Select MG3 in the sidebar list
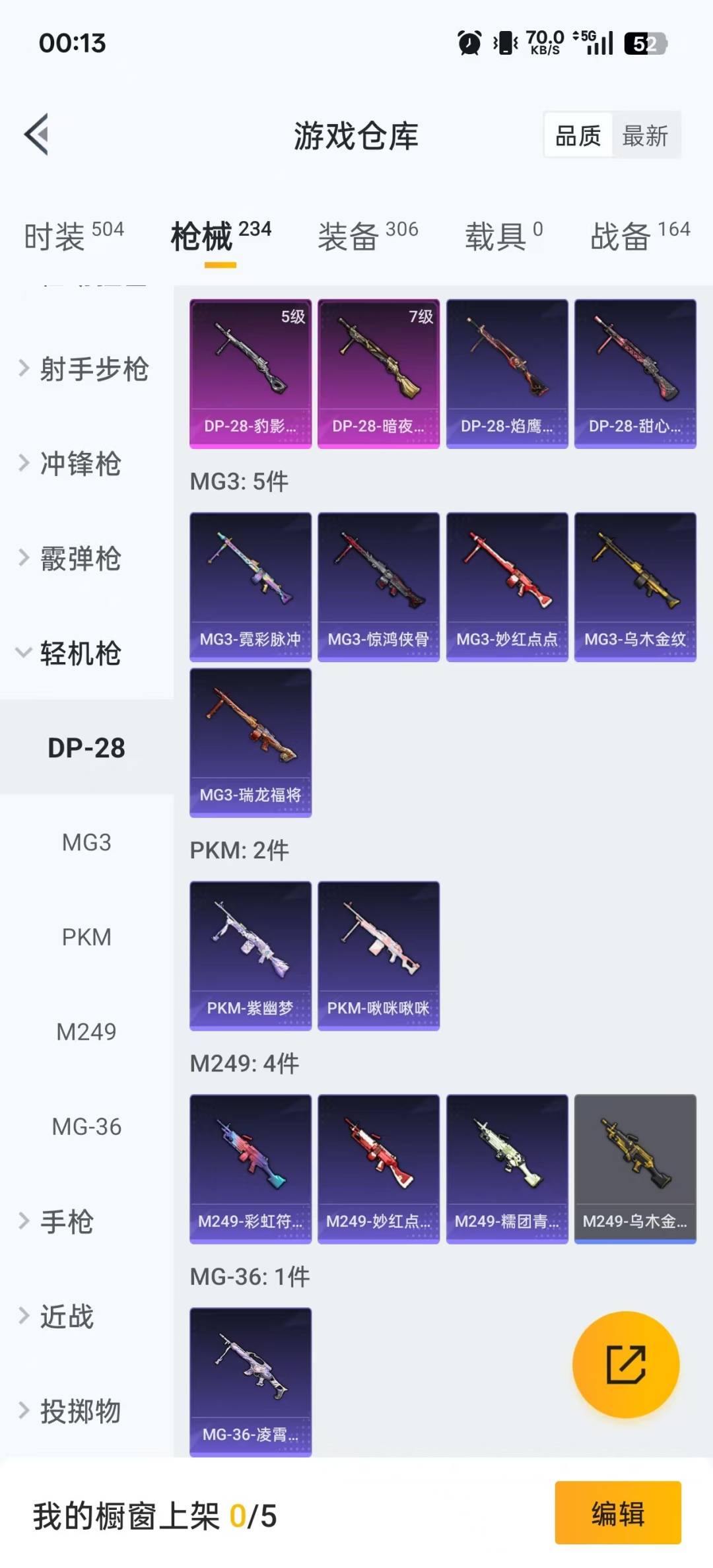Viewport: 713px width, 1568px height. [x=85, y=842]
